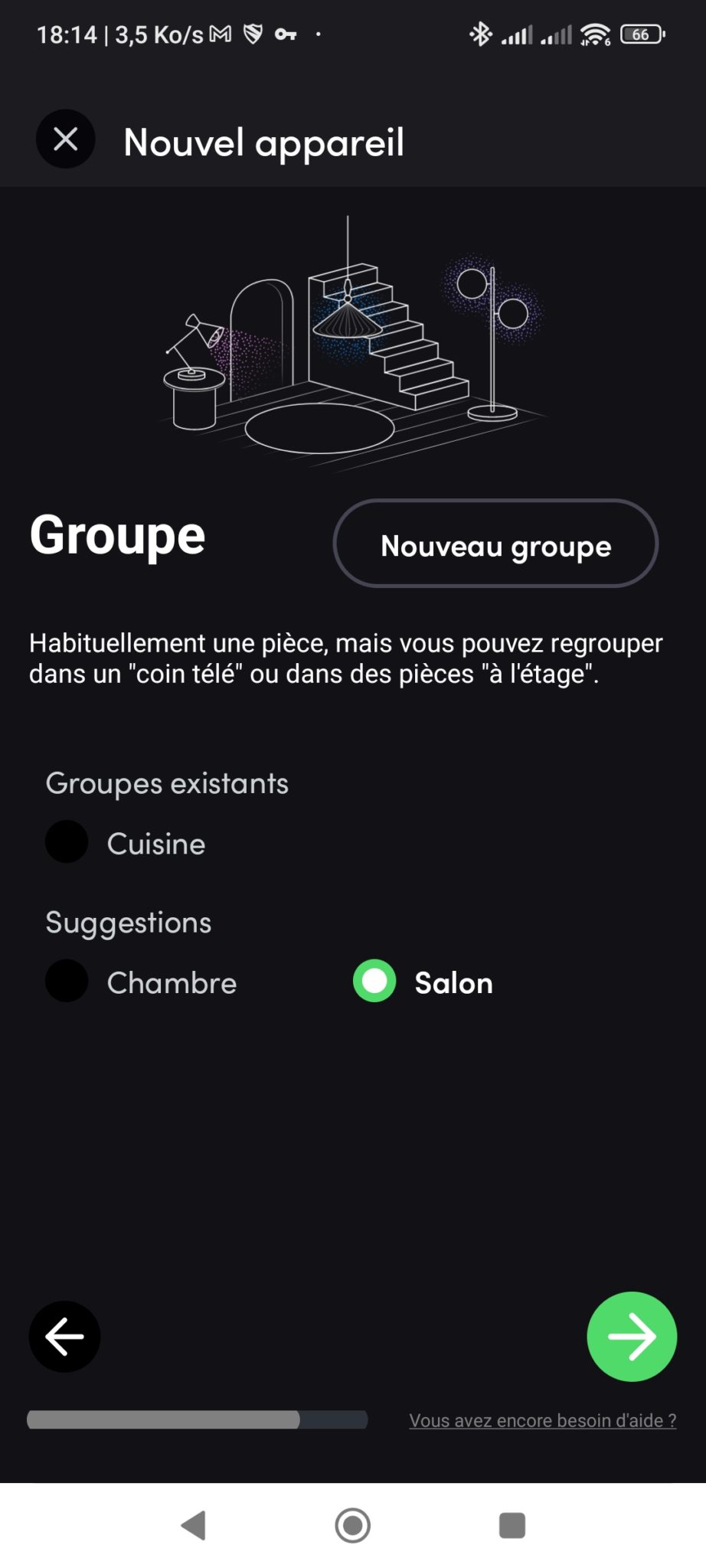Create a new group with Nouveau groupe
Image resolution: width=706 pixels, height=1568 pixels.
click(495, 544)
